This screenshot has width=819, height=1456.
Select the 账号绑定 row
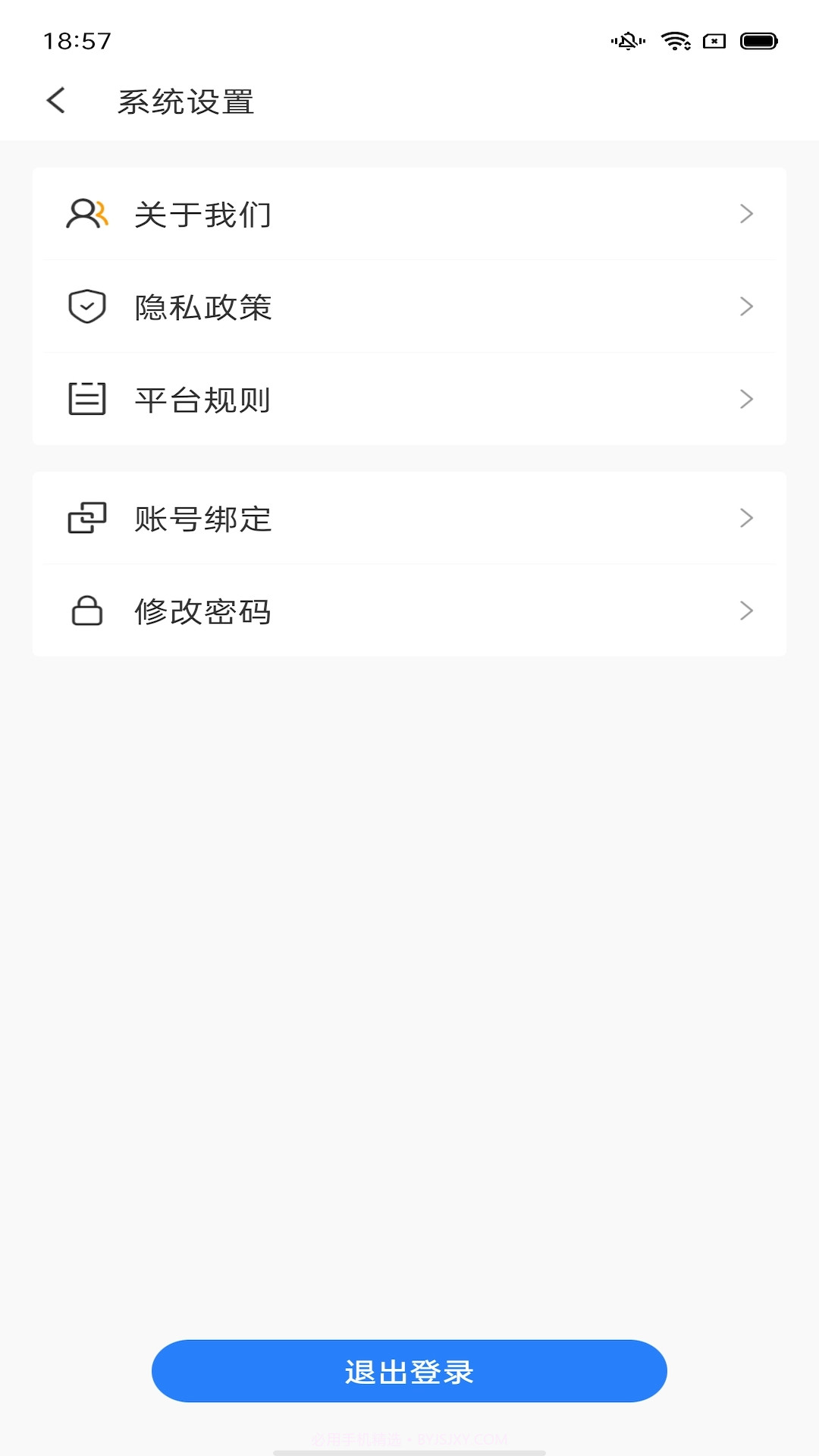(x=409, y=519)
